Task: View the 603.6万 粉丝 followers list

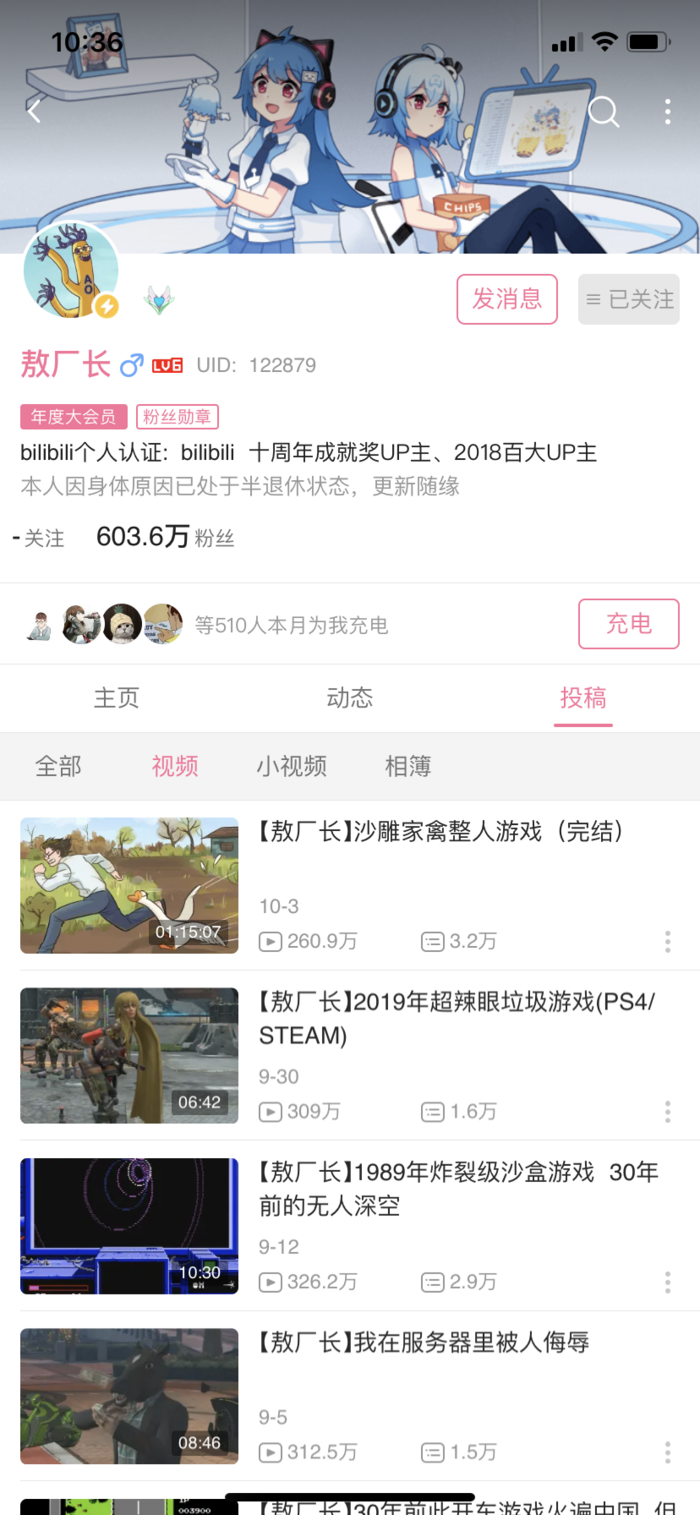Action: [165, 537]
